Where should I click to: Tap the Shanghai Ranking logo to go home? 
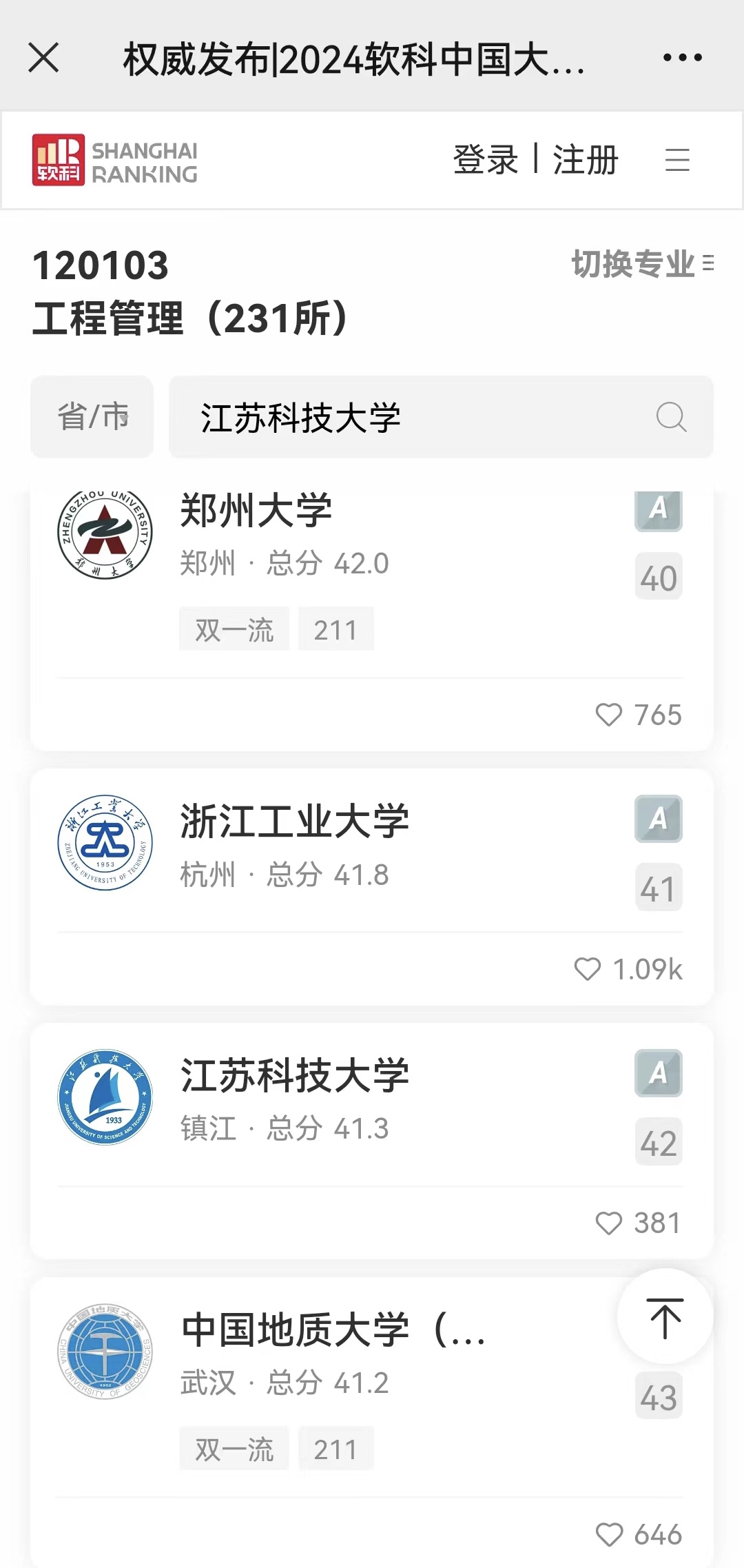(115, 160)
